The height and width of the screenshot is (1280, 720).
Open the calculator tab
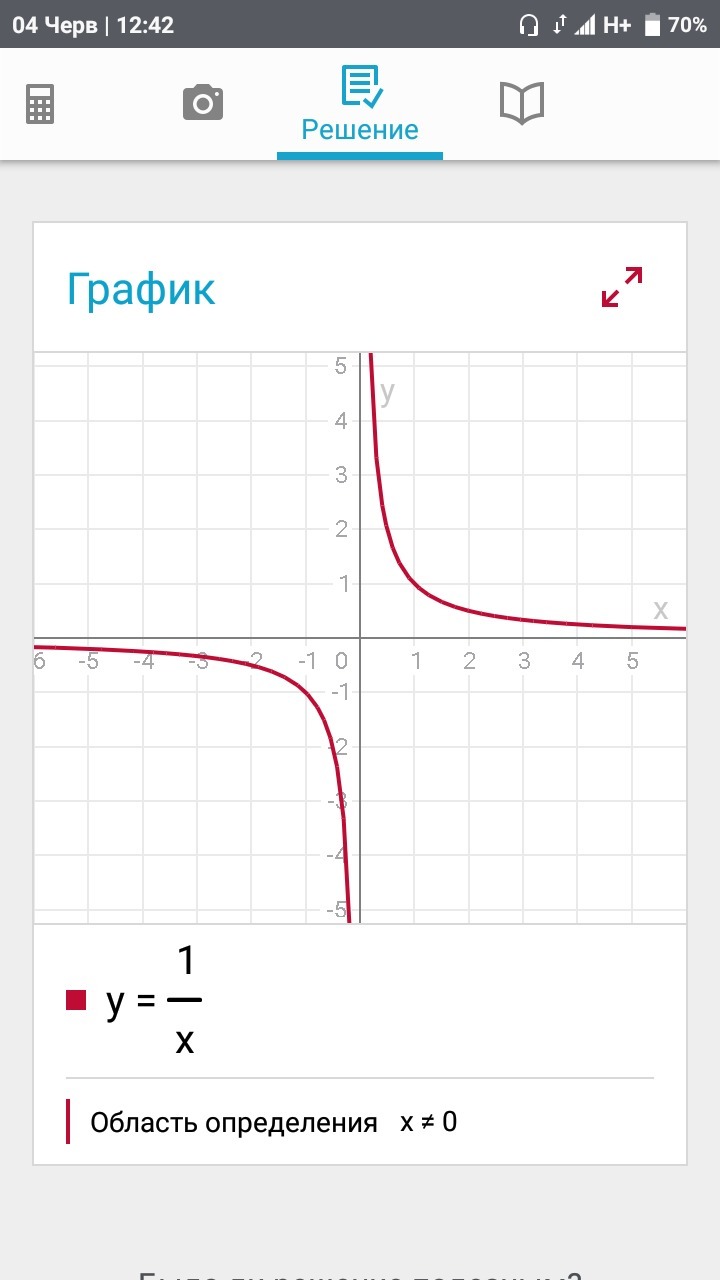40,104
